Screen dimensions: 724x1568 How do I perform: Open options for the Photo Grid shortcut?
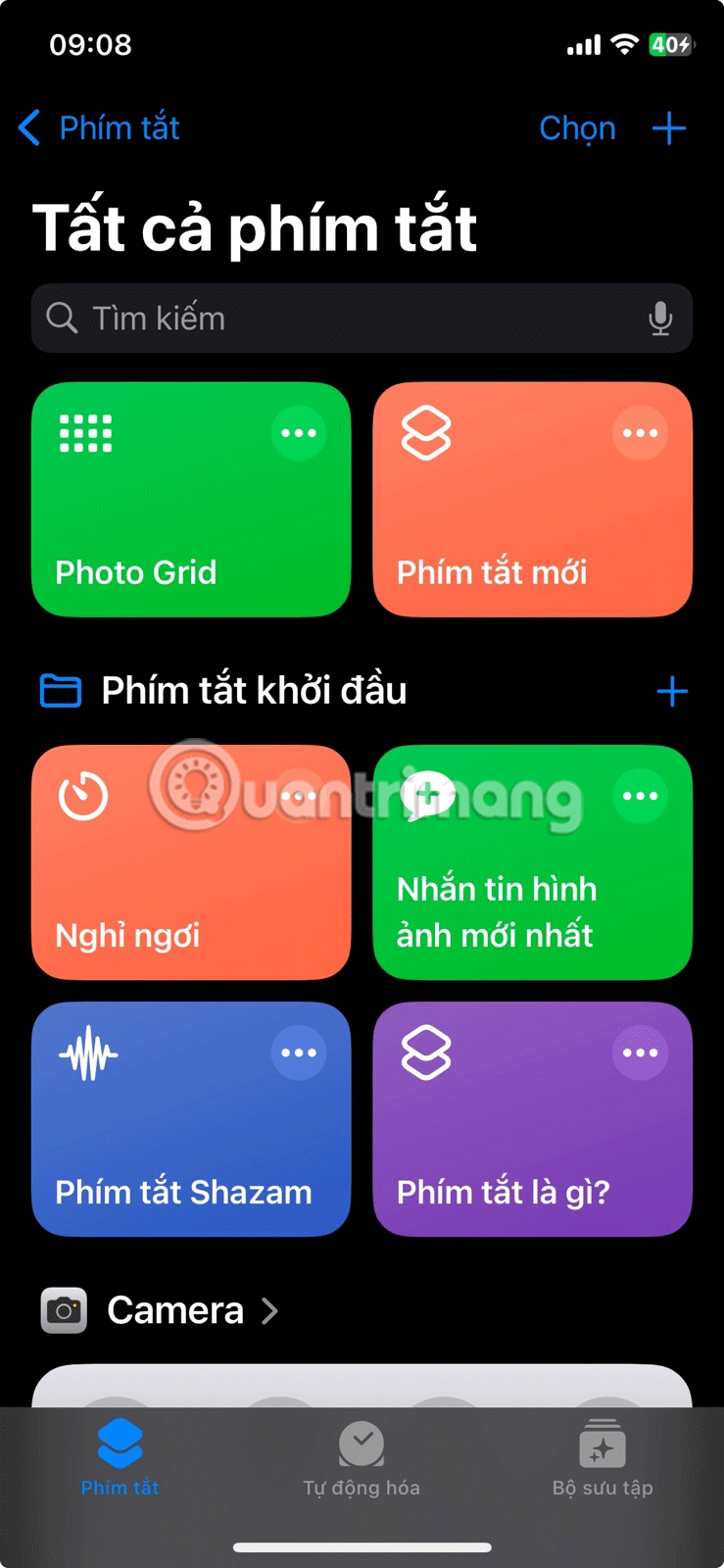click(x=299, y=433)
